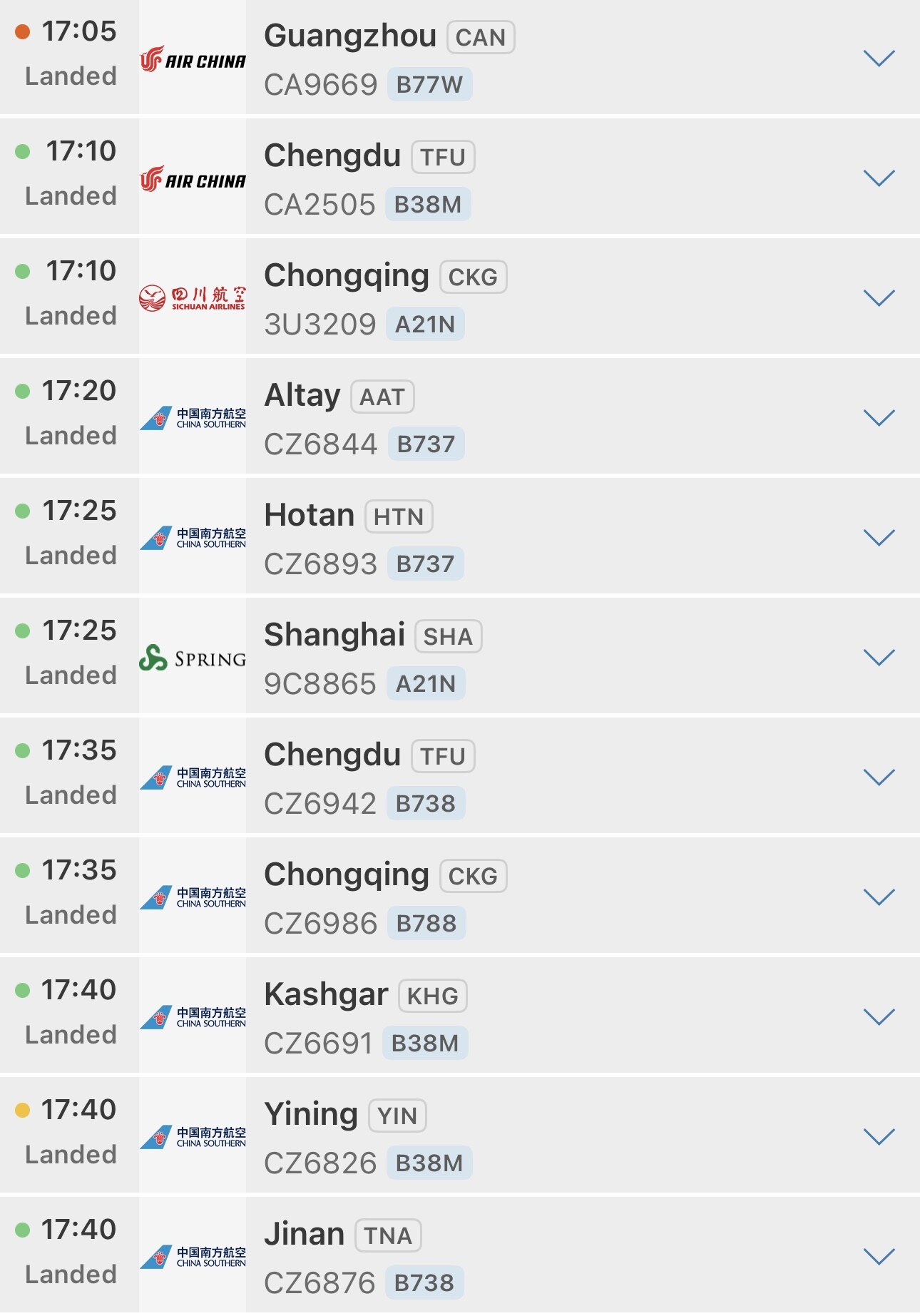Viewport: 920px width, 1316px height.
Task: Show details for Altay flight CZ6844
Action: coord(879,418)
